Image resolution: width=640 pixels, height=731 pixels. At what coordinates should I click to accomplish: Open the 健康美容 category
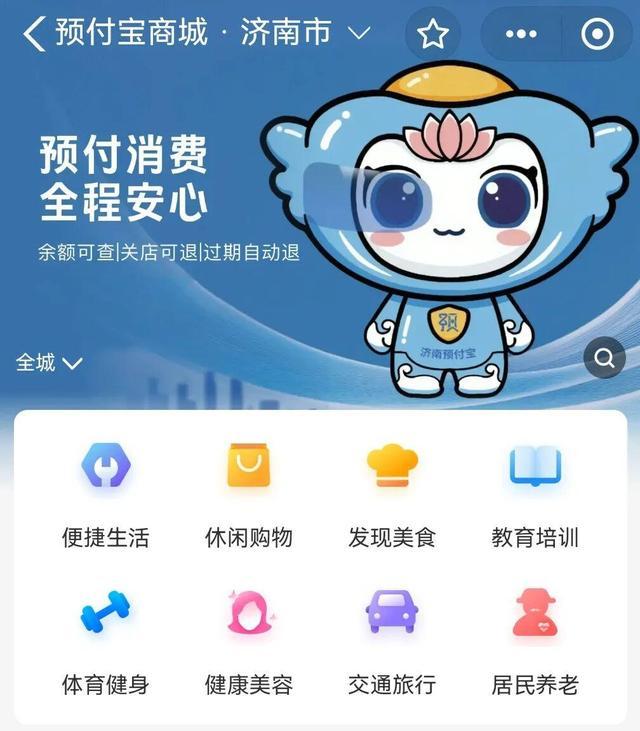point(249,642)
